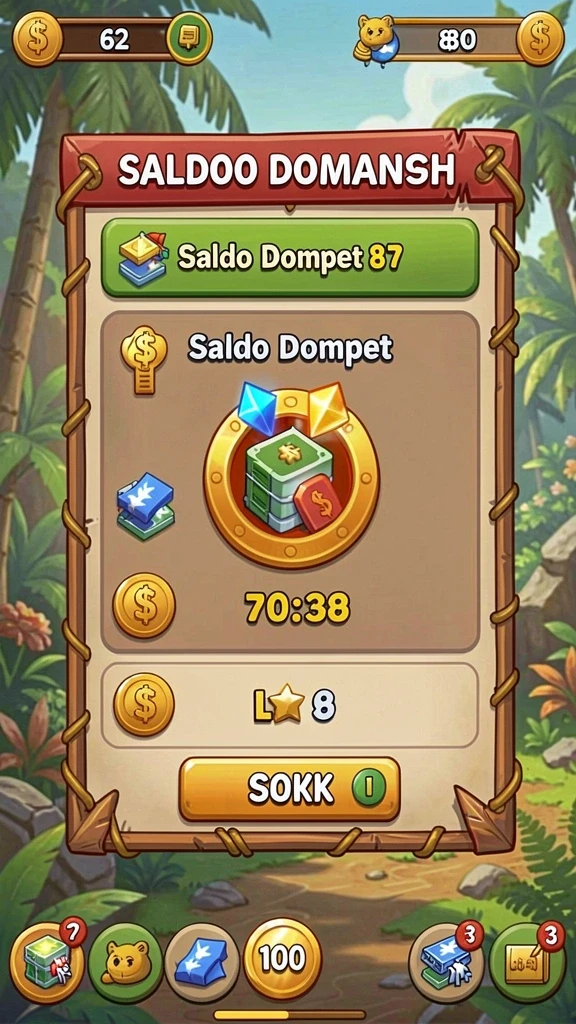Tap the green note button beside 62
Screen dimensions: 576x1024
[x=189, y=39]
